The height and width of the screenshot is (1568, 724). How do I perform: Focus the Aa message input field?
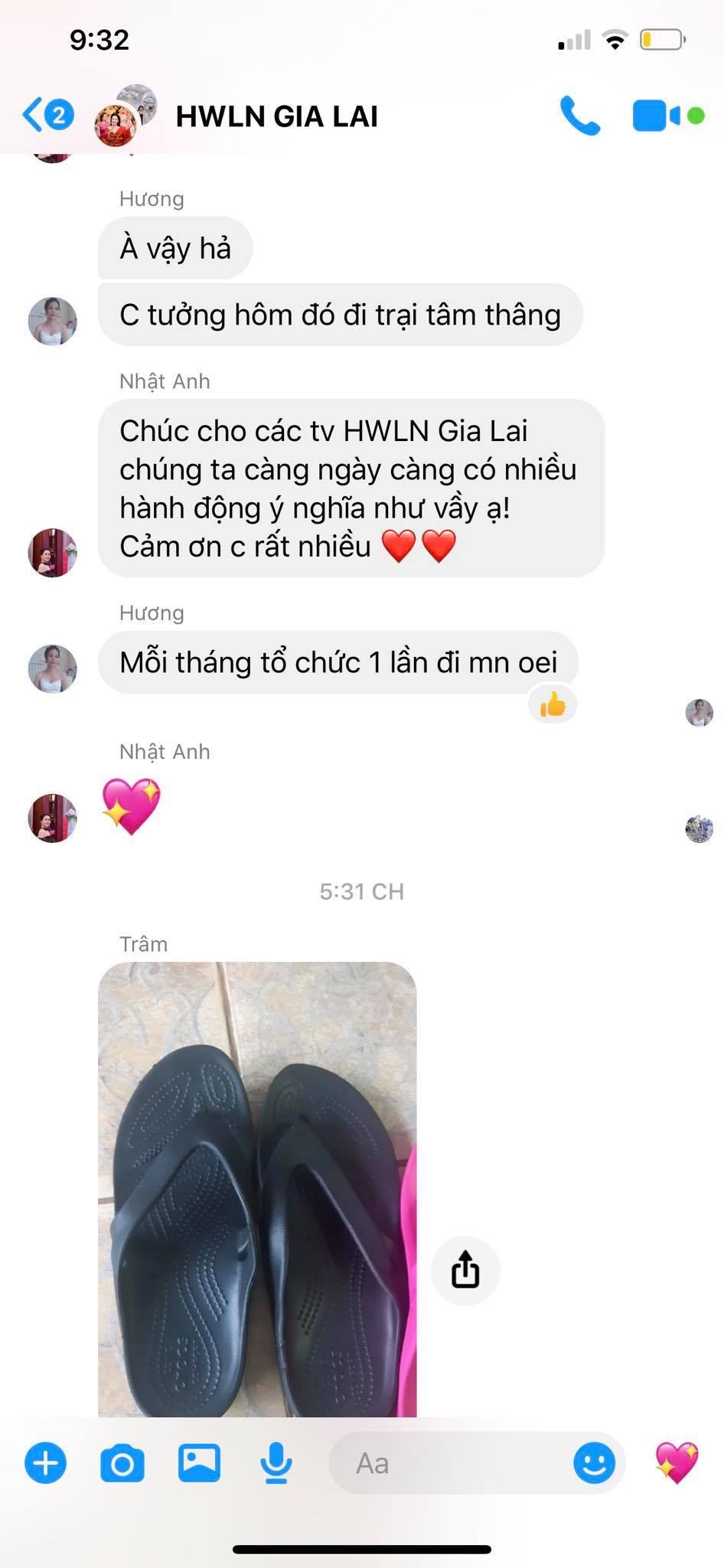click(452, 1463)
